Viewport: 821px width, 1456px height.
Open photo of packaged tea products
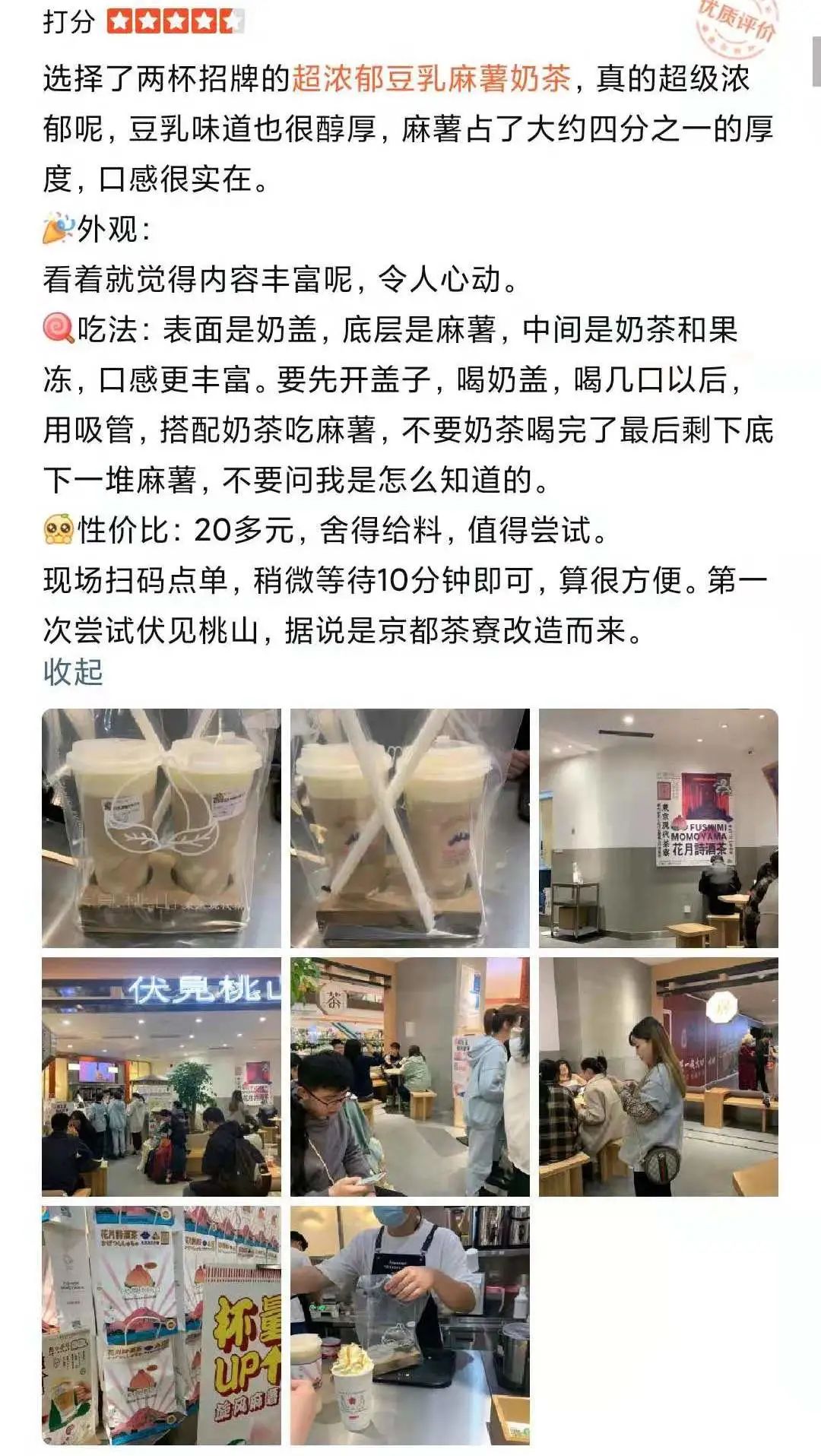click(x=161, y=1325)
